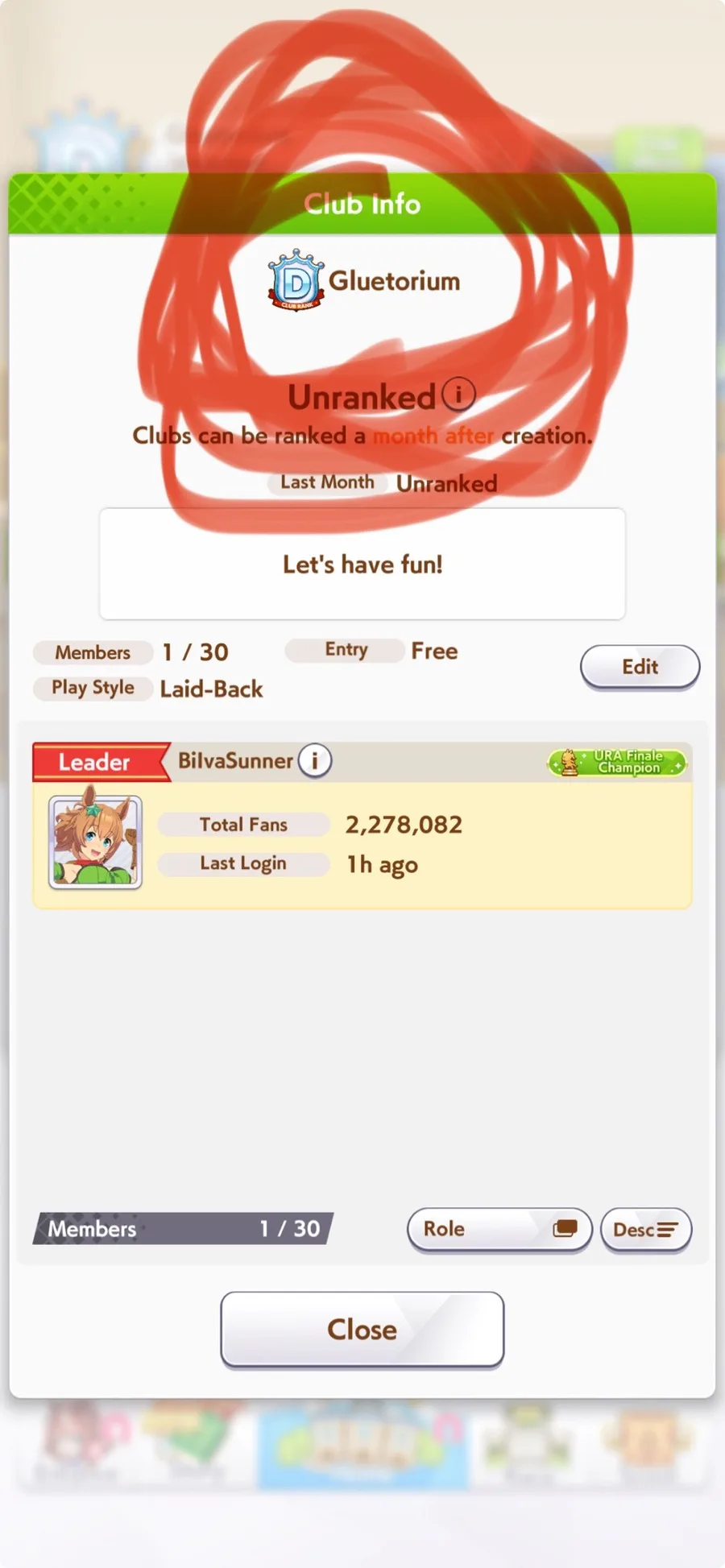725x1568 pixels.
Task: Open leader BilvaSunner's member card
Action: (x=362, y=825)
